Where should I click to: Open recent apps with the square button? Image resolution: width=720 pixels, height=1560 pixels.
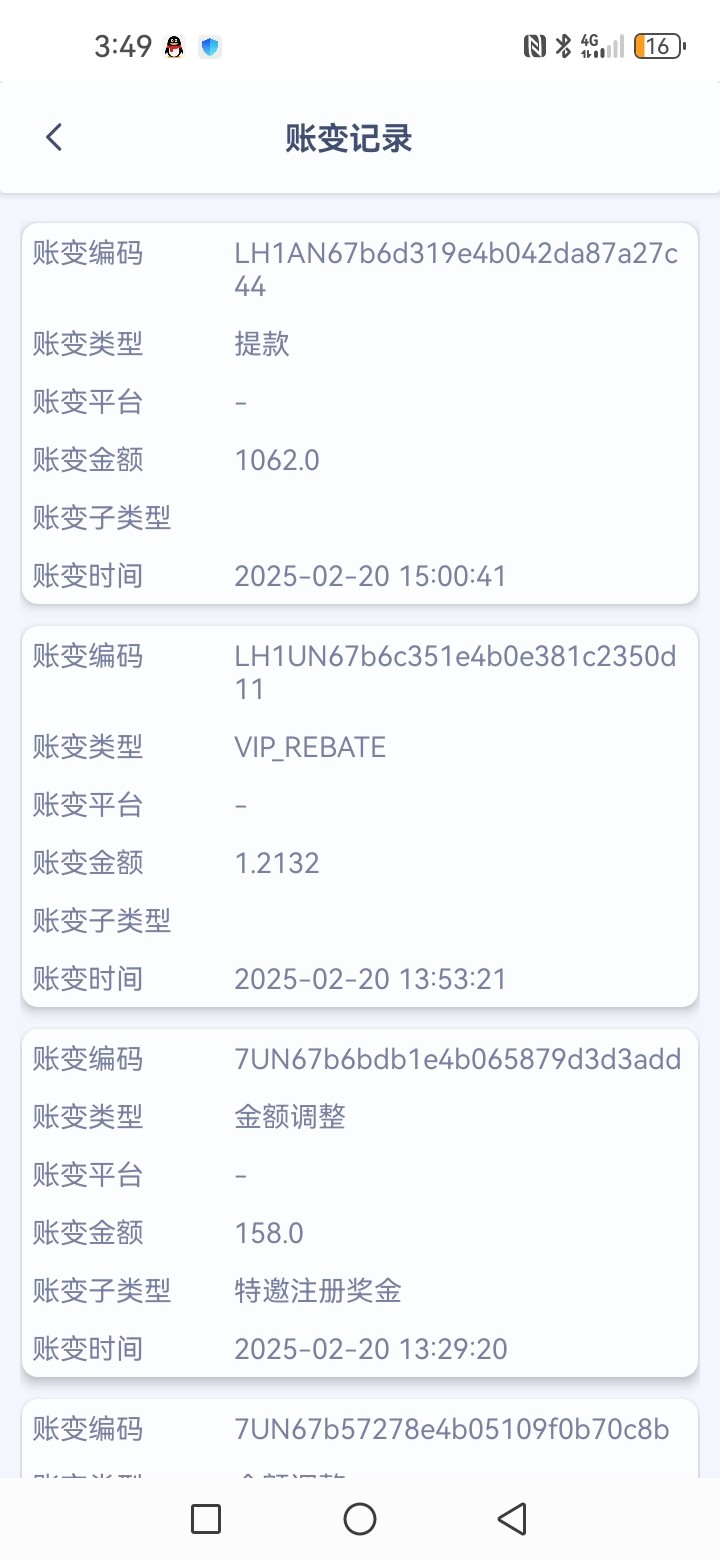[x=206, y=1519]
